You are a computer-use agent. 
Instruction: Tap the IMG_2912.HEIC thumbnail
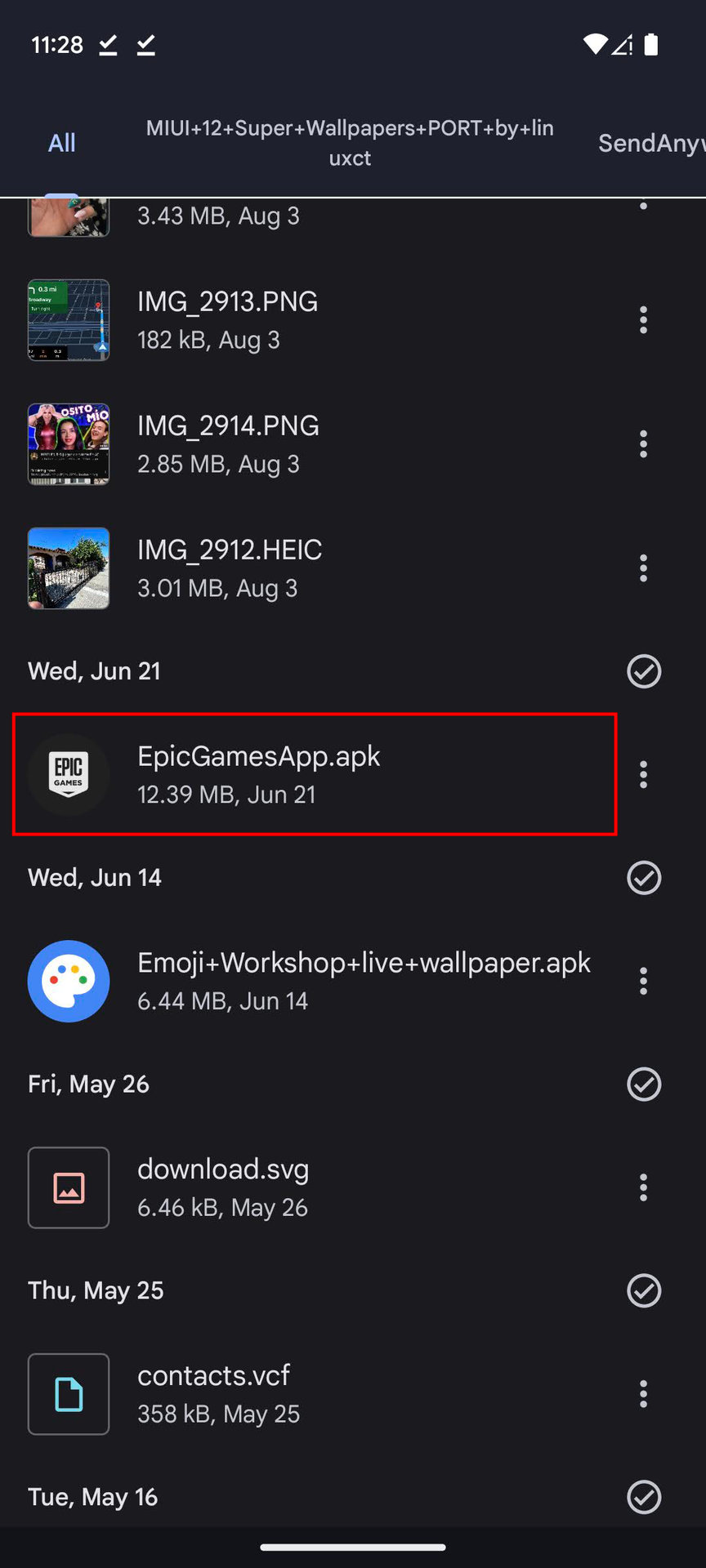click(x=69, y=568)
